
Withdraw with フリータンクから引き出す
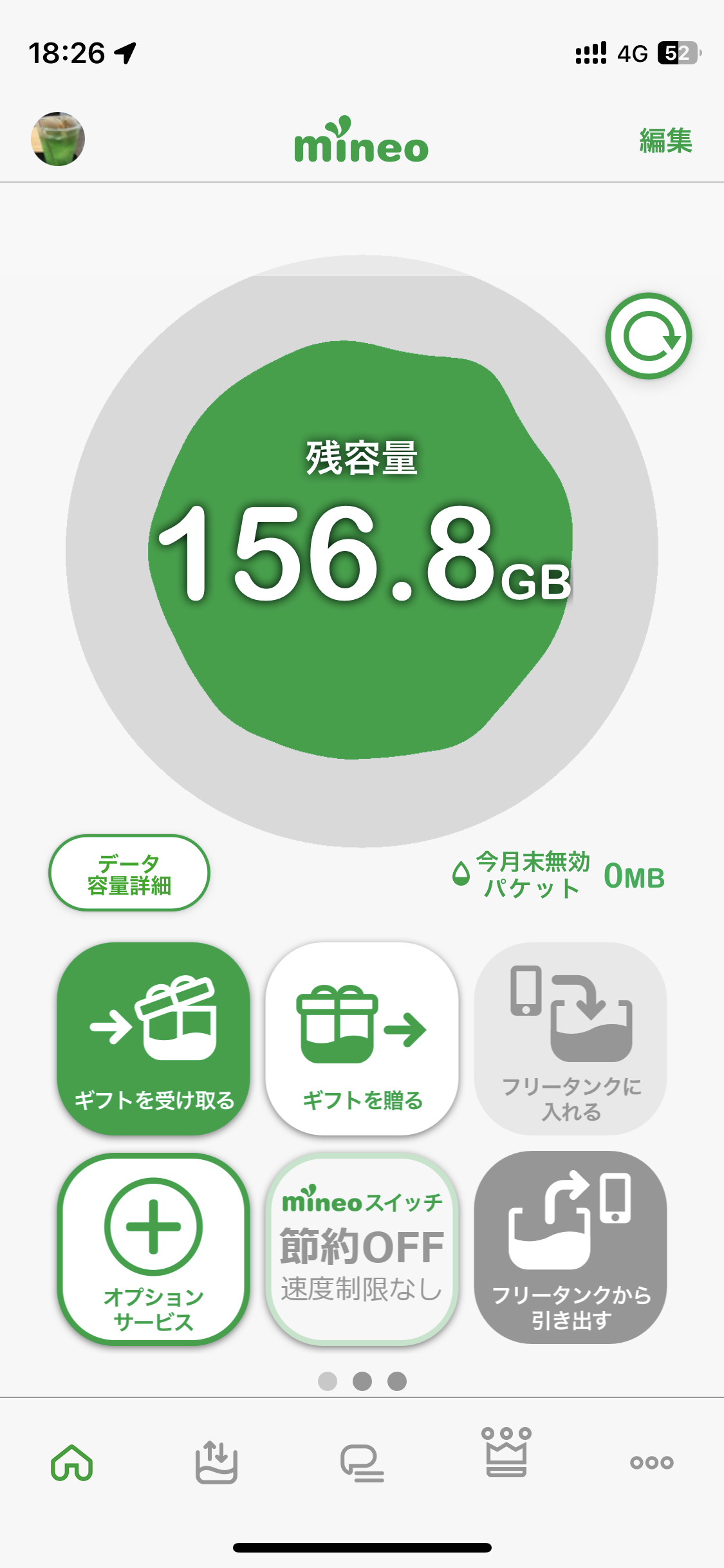(570, 1247)
